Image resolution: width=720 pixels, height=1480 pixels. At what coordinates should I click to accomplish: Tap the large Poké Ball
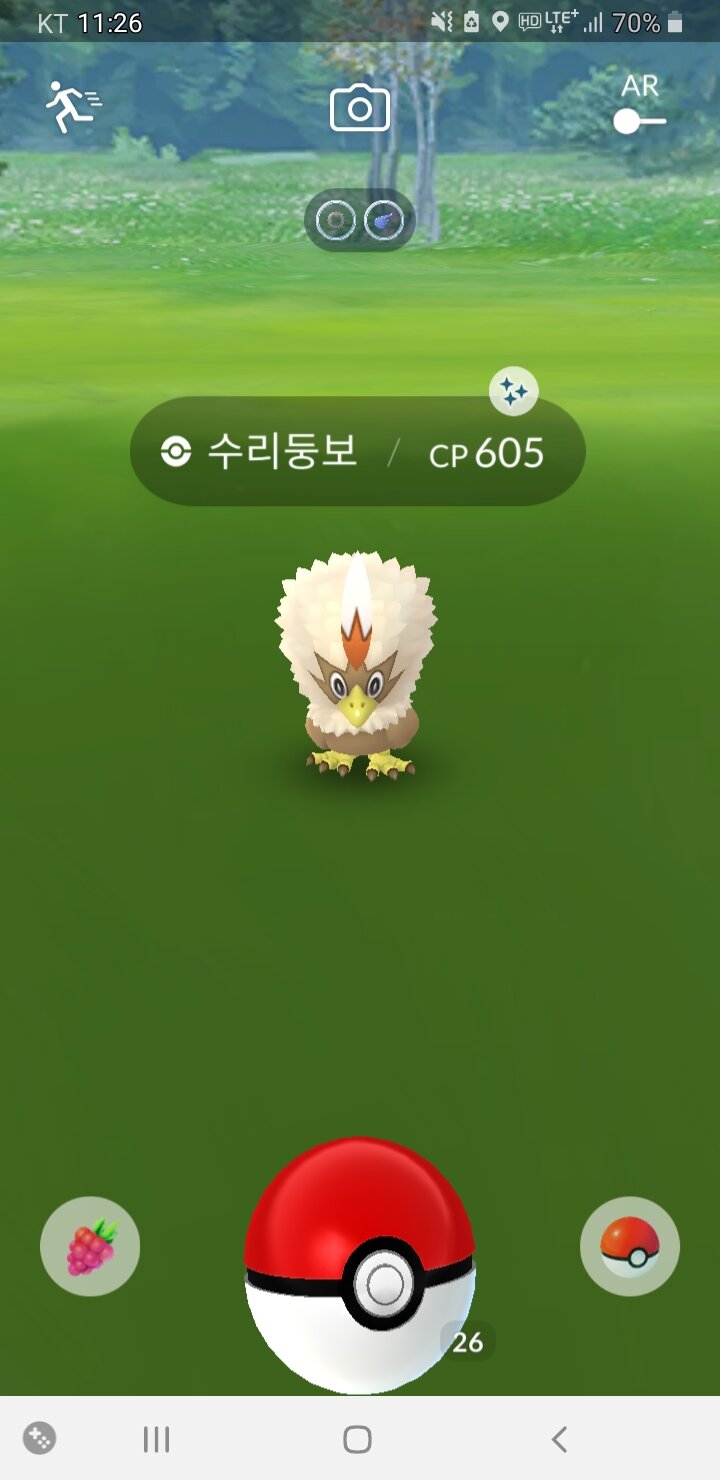tap(360, 1265)
